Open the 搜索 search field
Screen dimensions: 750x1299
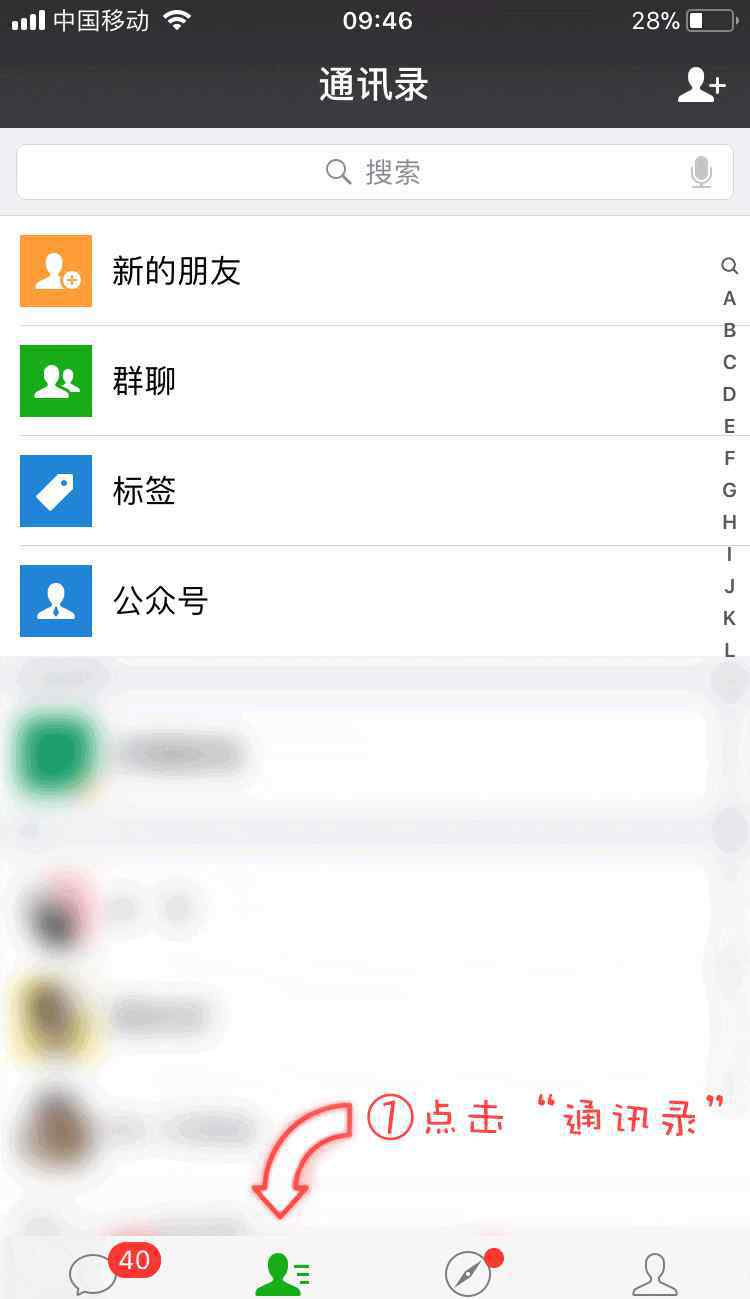(x=374, y=173)
